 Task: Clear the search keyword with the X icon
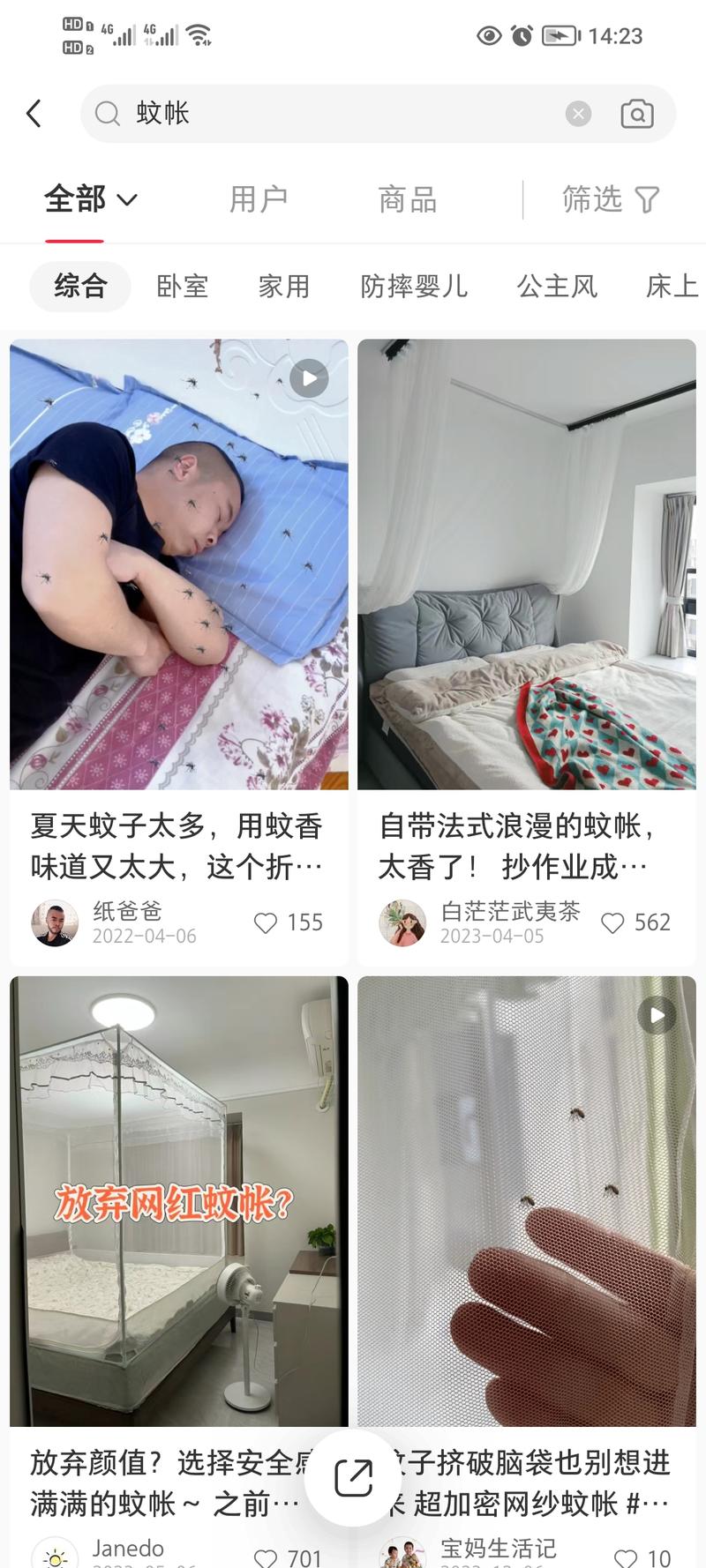tap(578, 113)
